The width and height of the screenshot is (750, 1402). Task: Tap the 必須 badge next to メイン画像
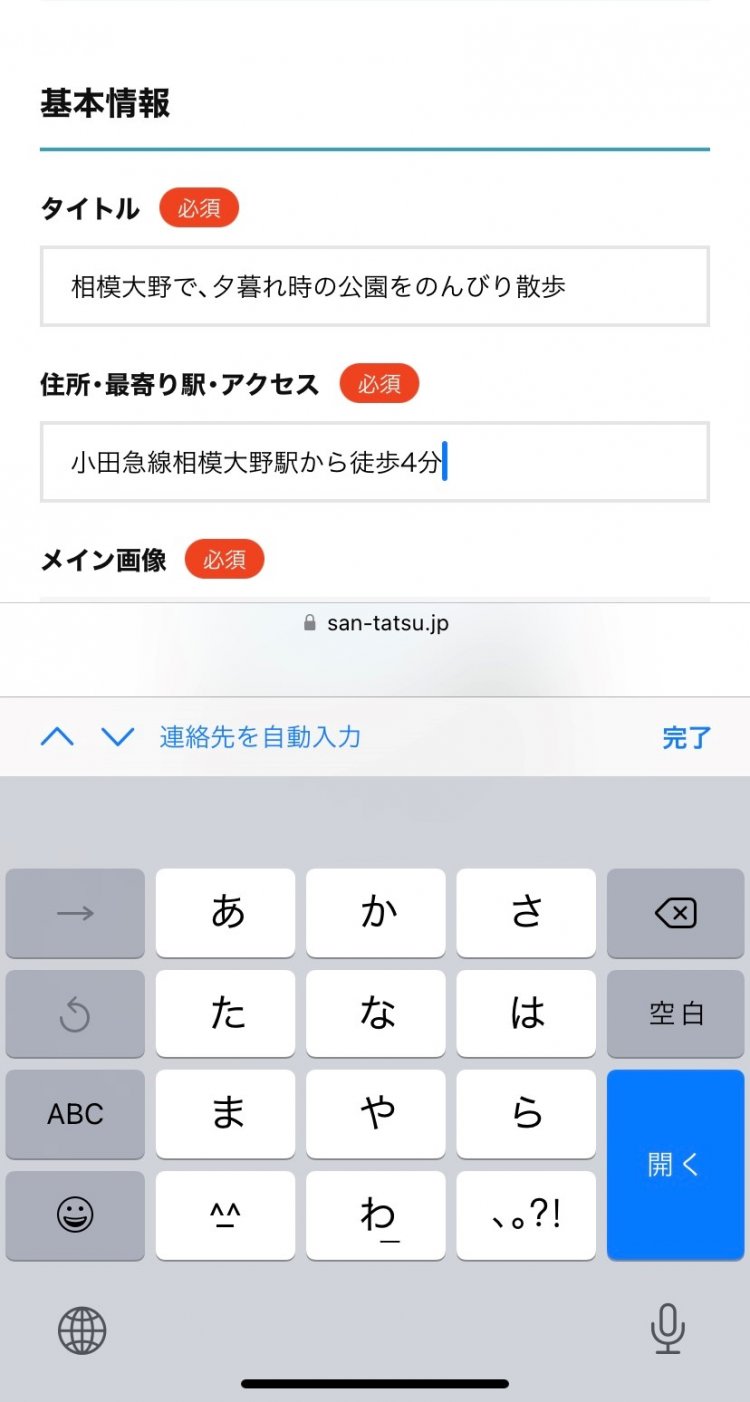[x=224, y=560]
